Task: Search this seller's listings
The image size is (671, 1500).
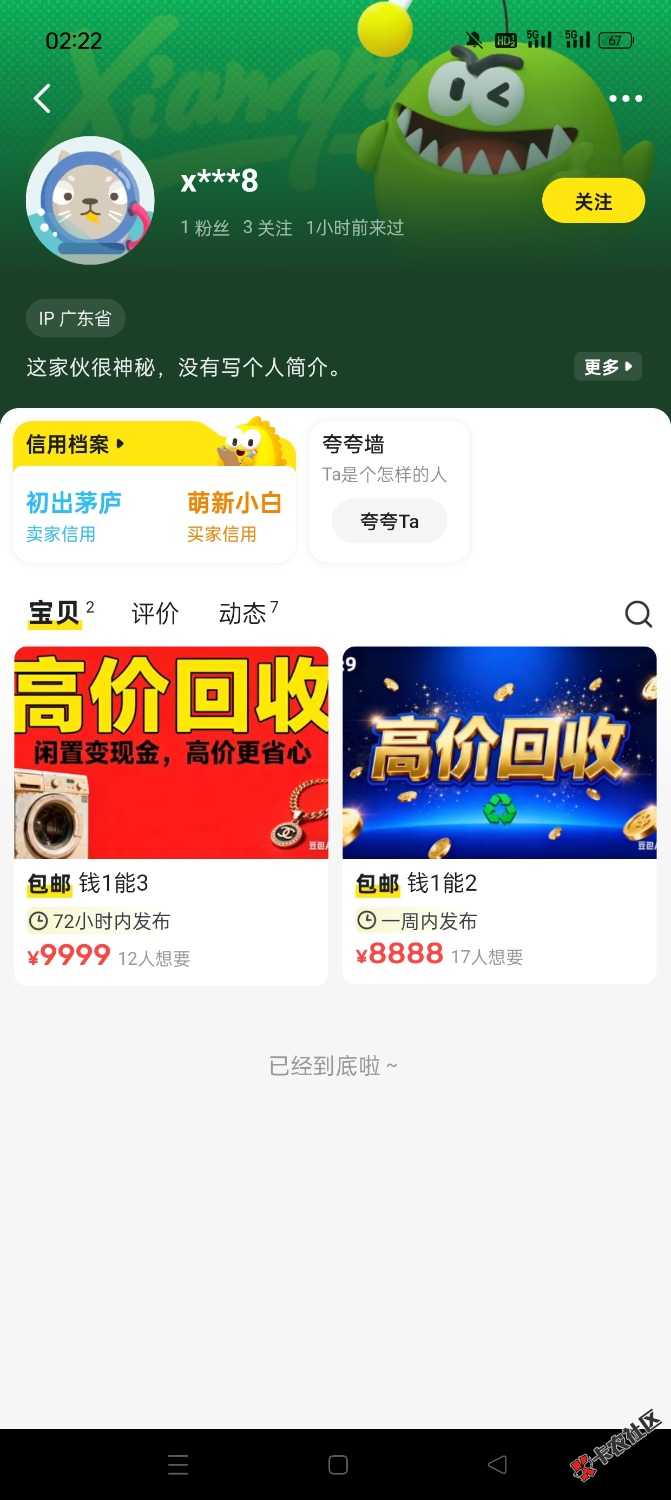Action: point(638,614)
